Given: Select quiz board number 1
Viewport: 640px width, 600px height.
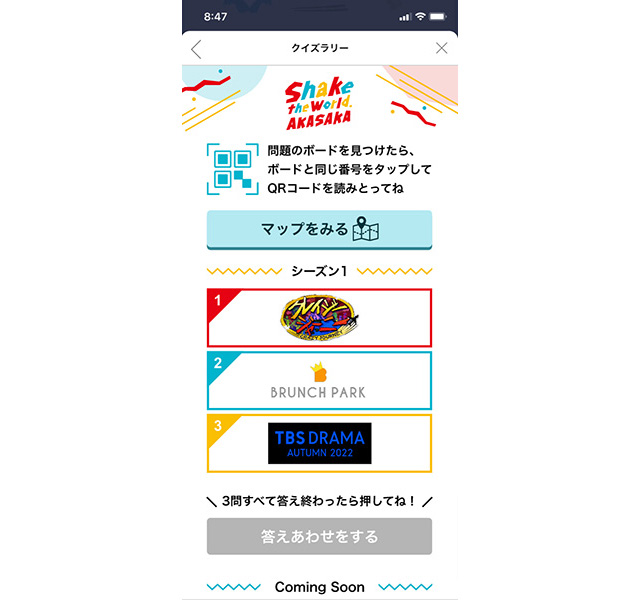Looking at the screenshot, I should tap(319, 318).
